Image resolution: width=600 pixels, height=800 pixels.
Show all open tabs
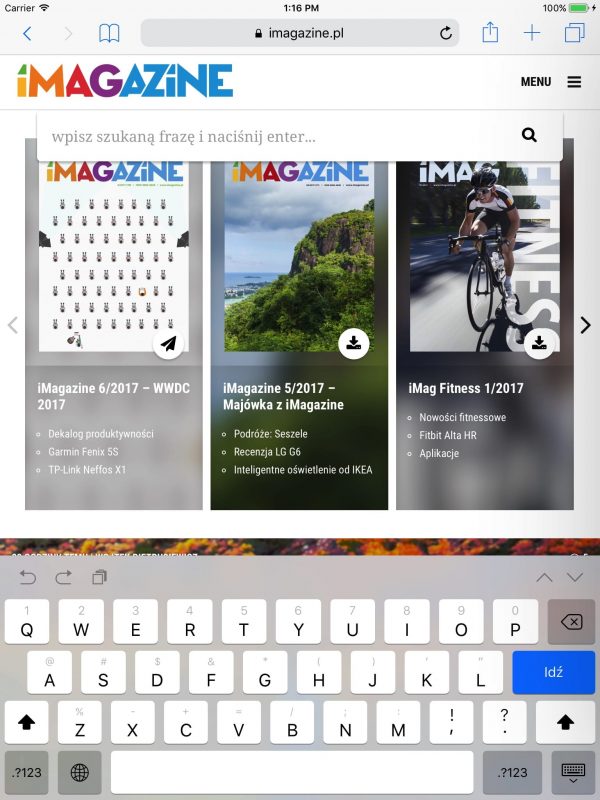[x=574, y=33]
